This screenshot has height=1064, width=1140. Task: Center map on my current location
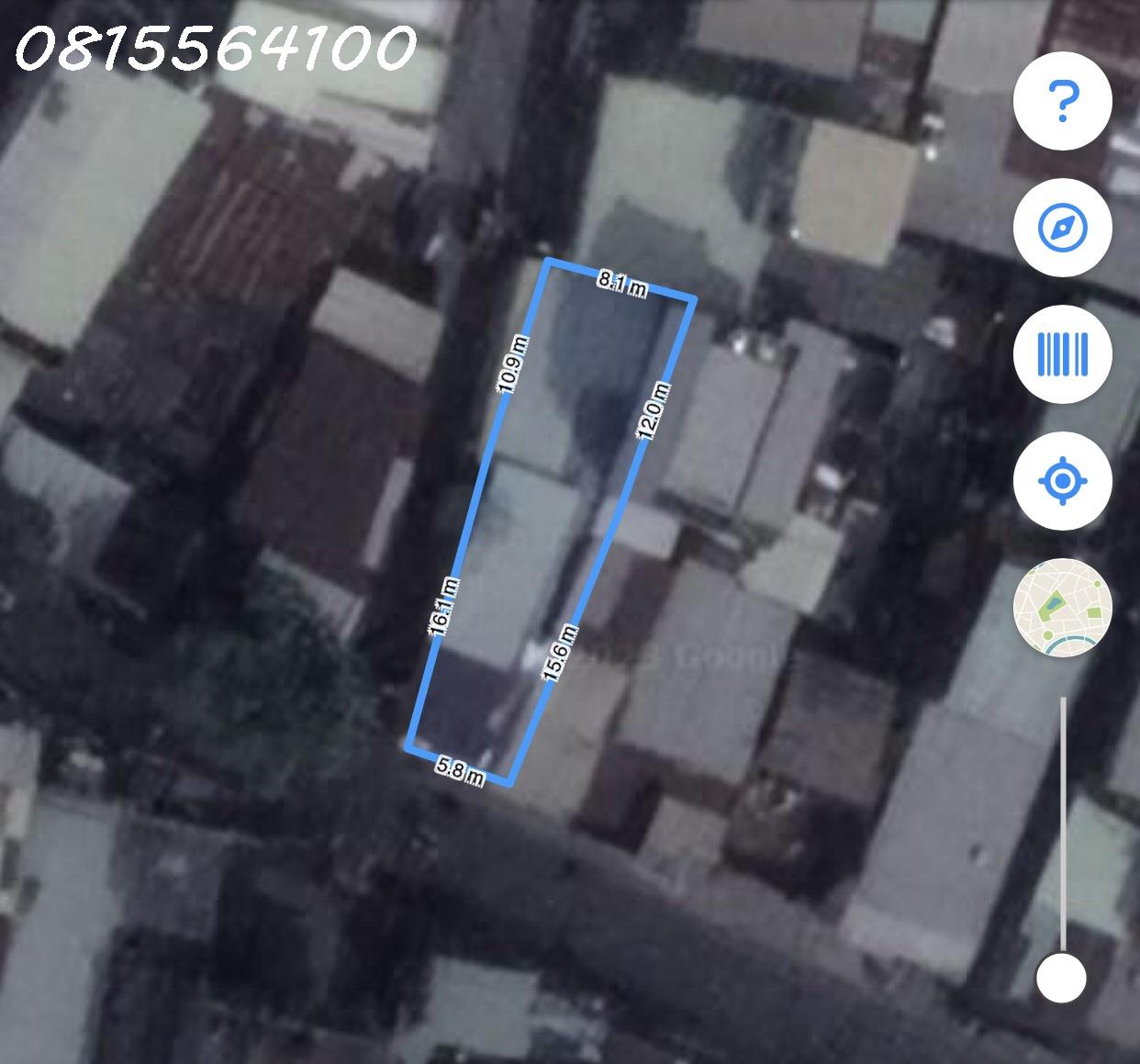(x=1062, y=481)
